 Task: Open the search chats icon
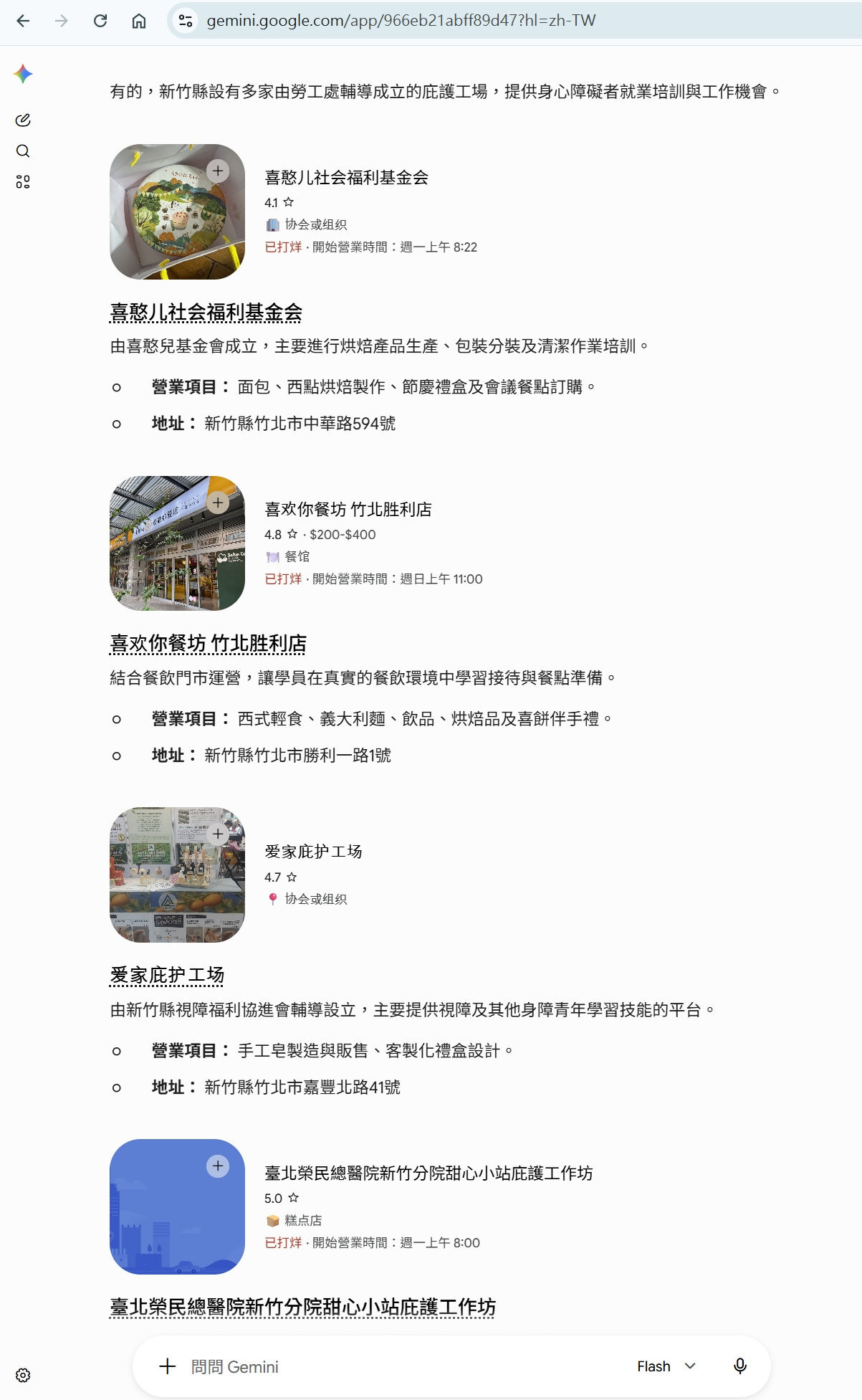point(23,151)
